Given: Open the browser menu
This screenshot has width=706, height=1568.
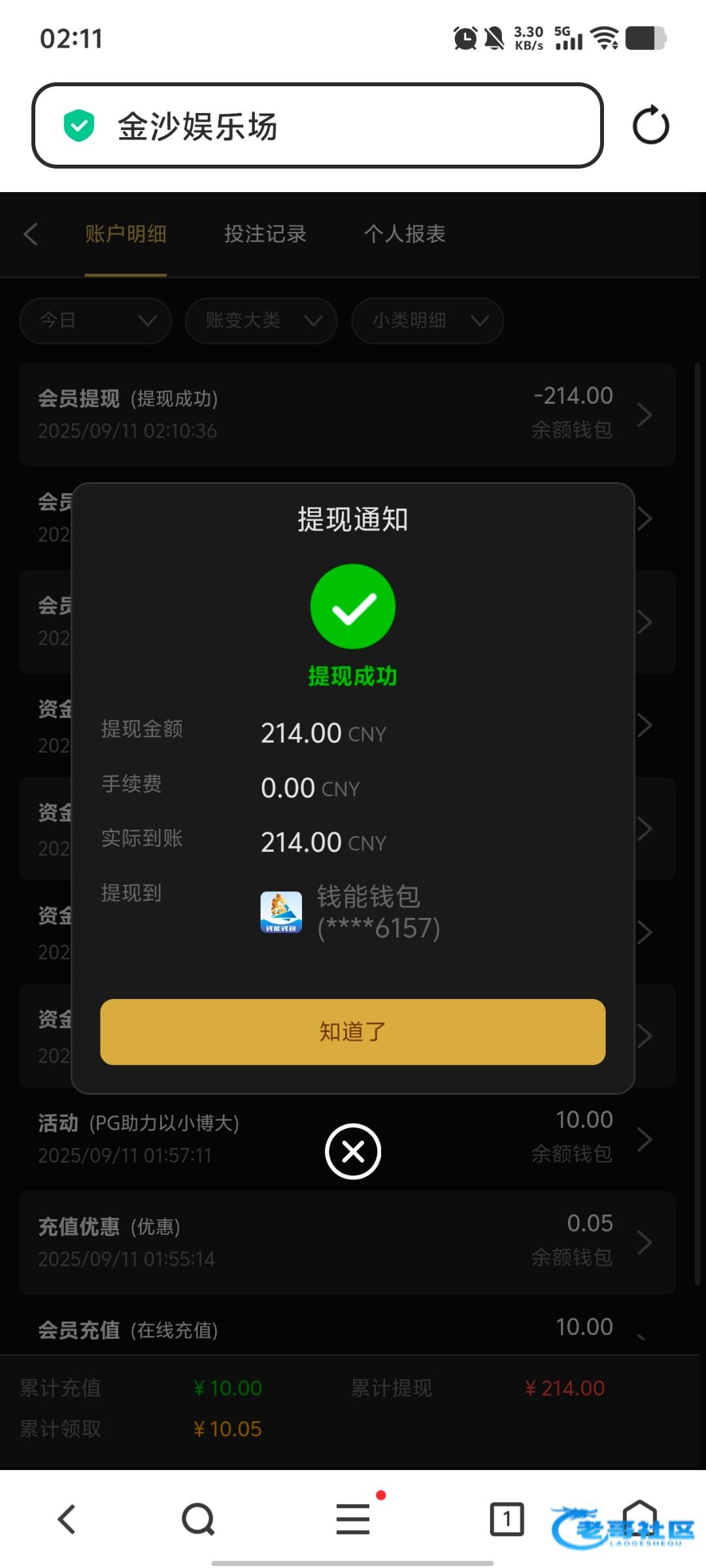Looking at the screenshot, I should [353, 1519].
